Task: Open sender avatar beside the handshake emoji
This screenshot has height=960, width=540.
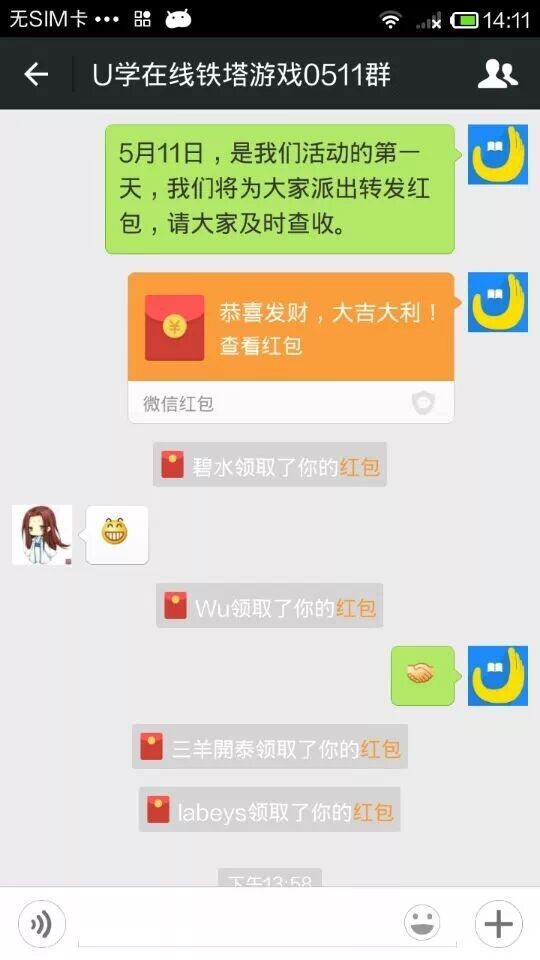Action: click(x=498, y=675)
